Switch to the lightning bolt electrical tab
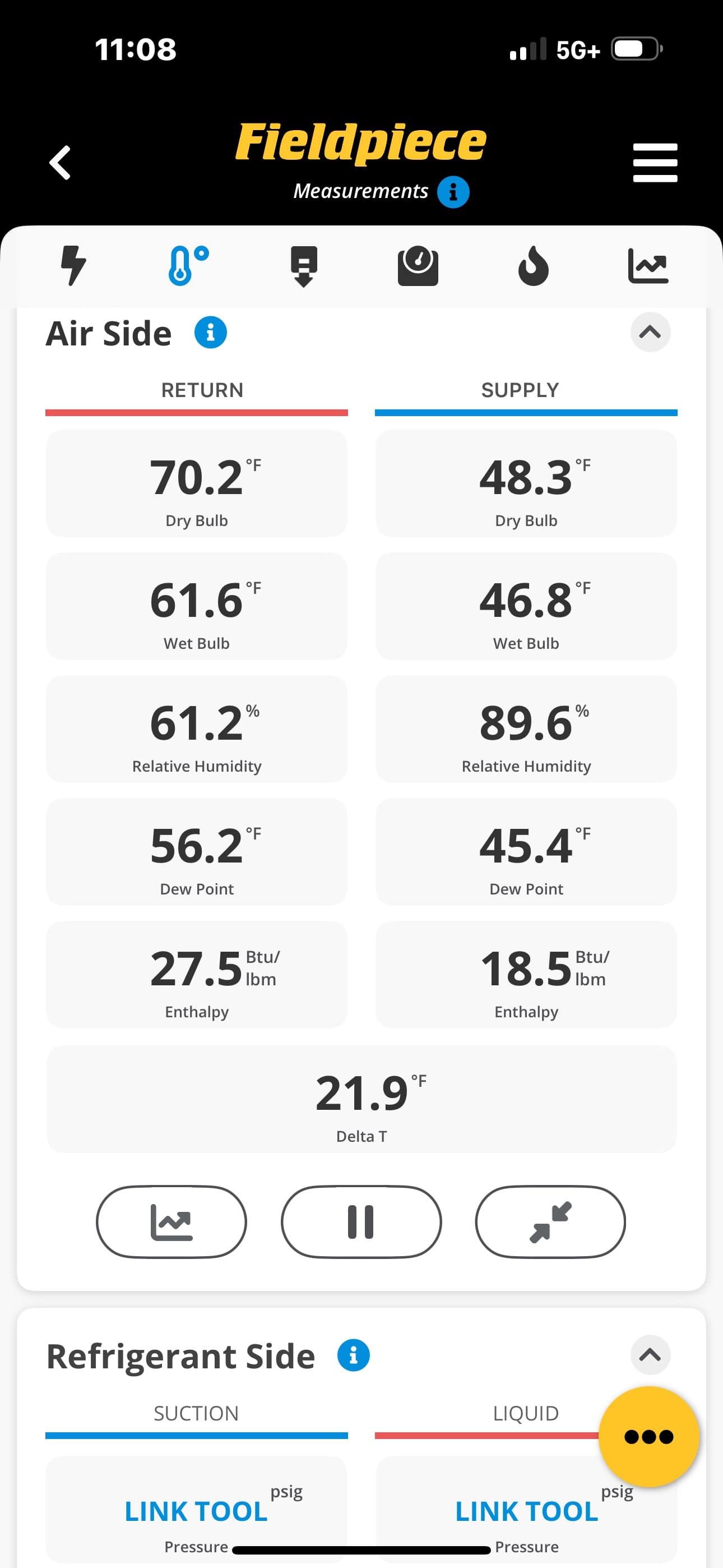 point(73,265)
